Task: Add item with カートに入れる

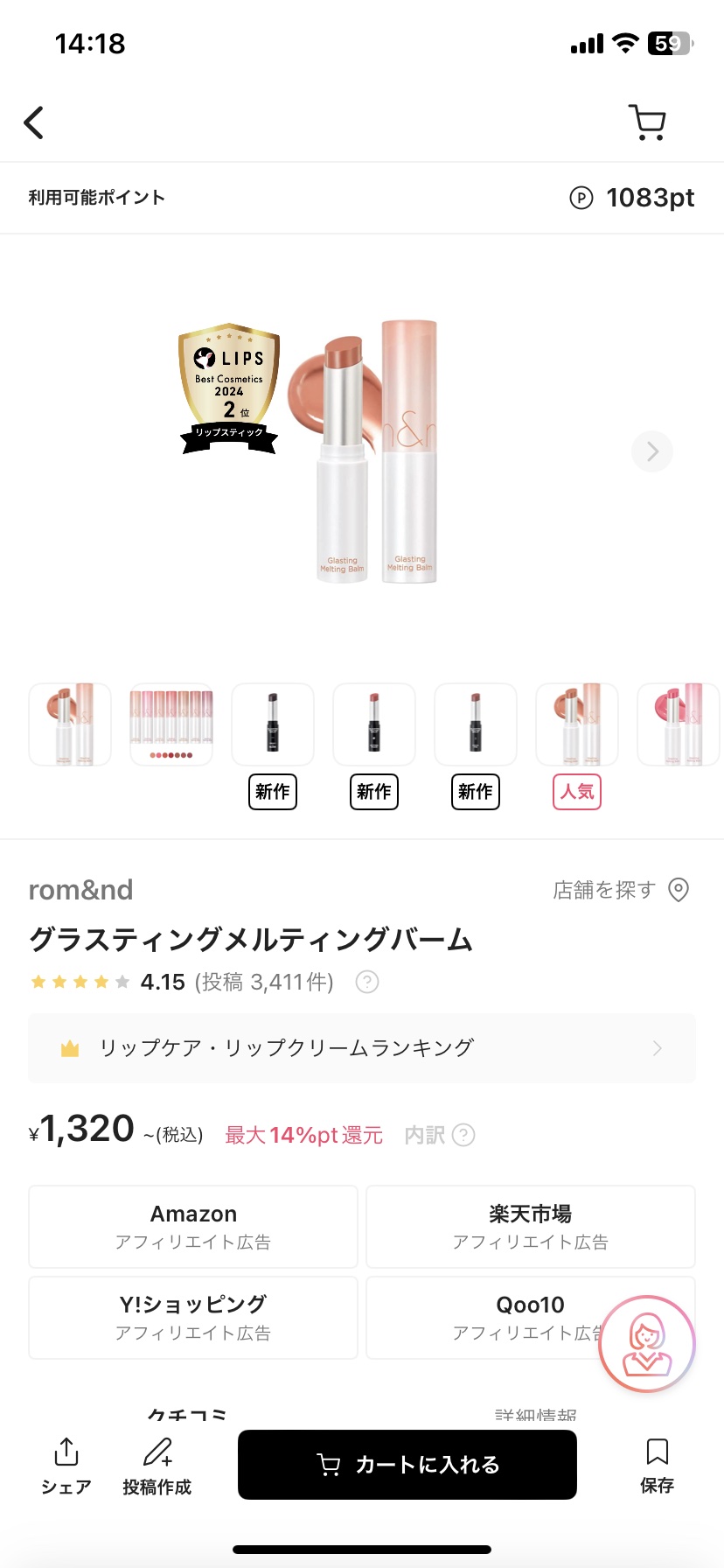Action: coord(407,1464)
